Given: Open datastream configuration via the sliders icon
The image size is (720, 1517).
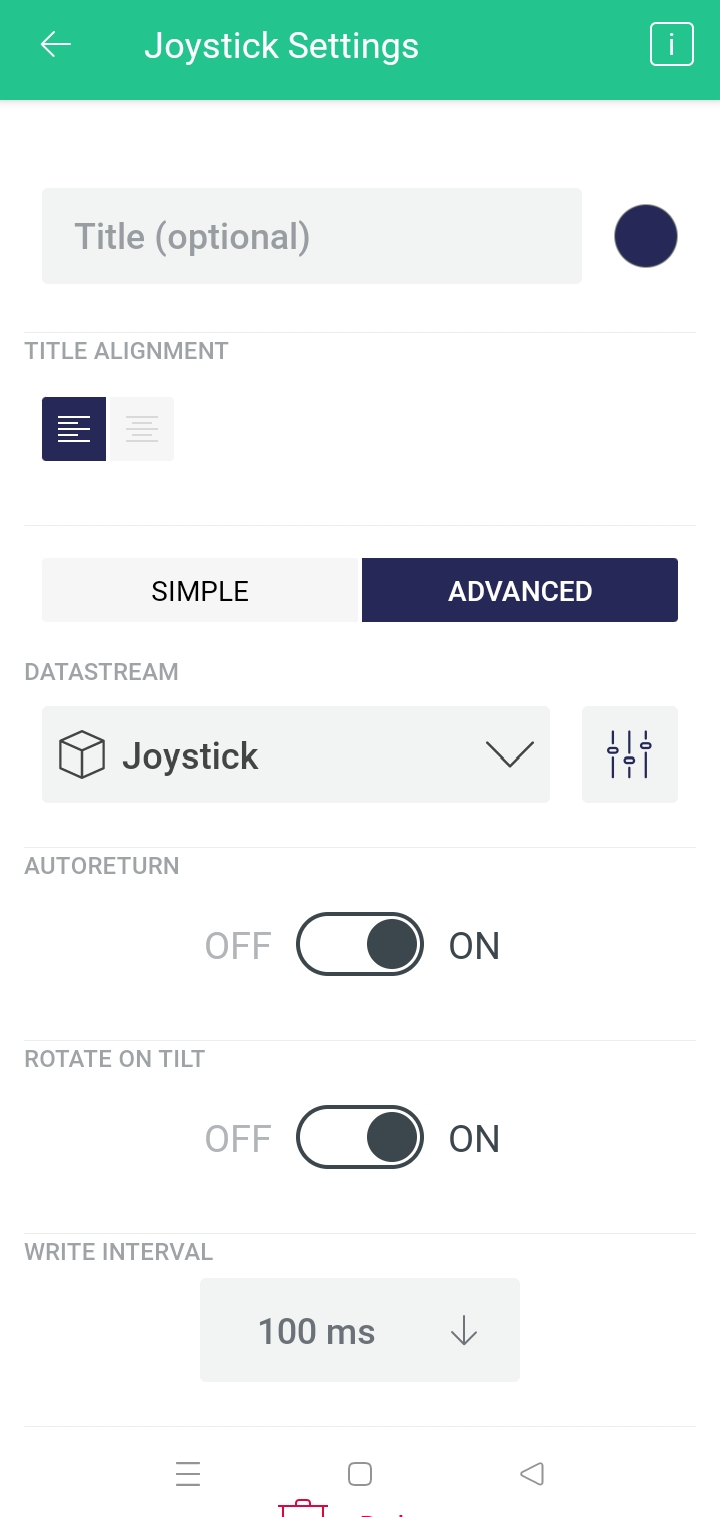Looking at the screenshot, I should coord(630,754).
